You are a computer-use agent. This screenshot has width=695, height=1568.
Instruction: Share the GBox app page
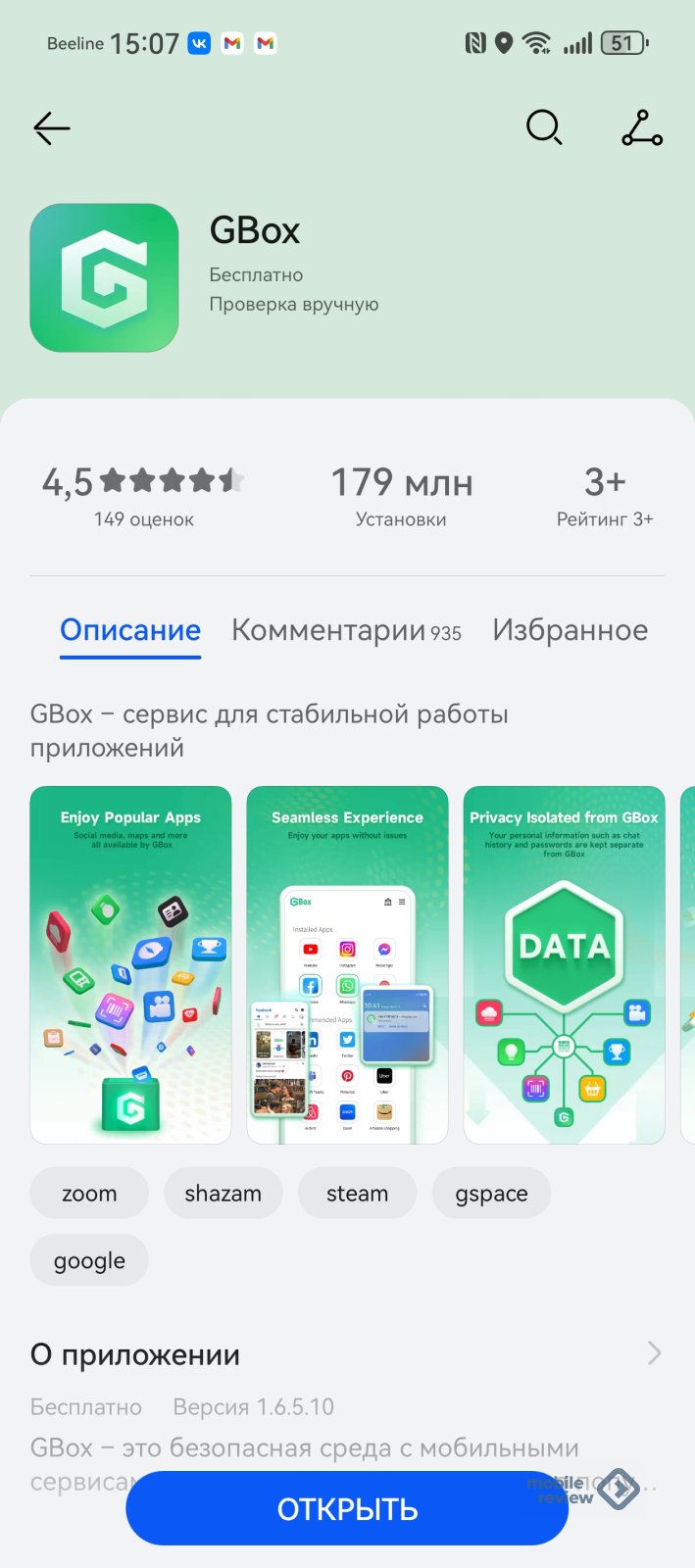pos(642,128)
